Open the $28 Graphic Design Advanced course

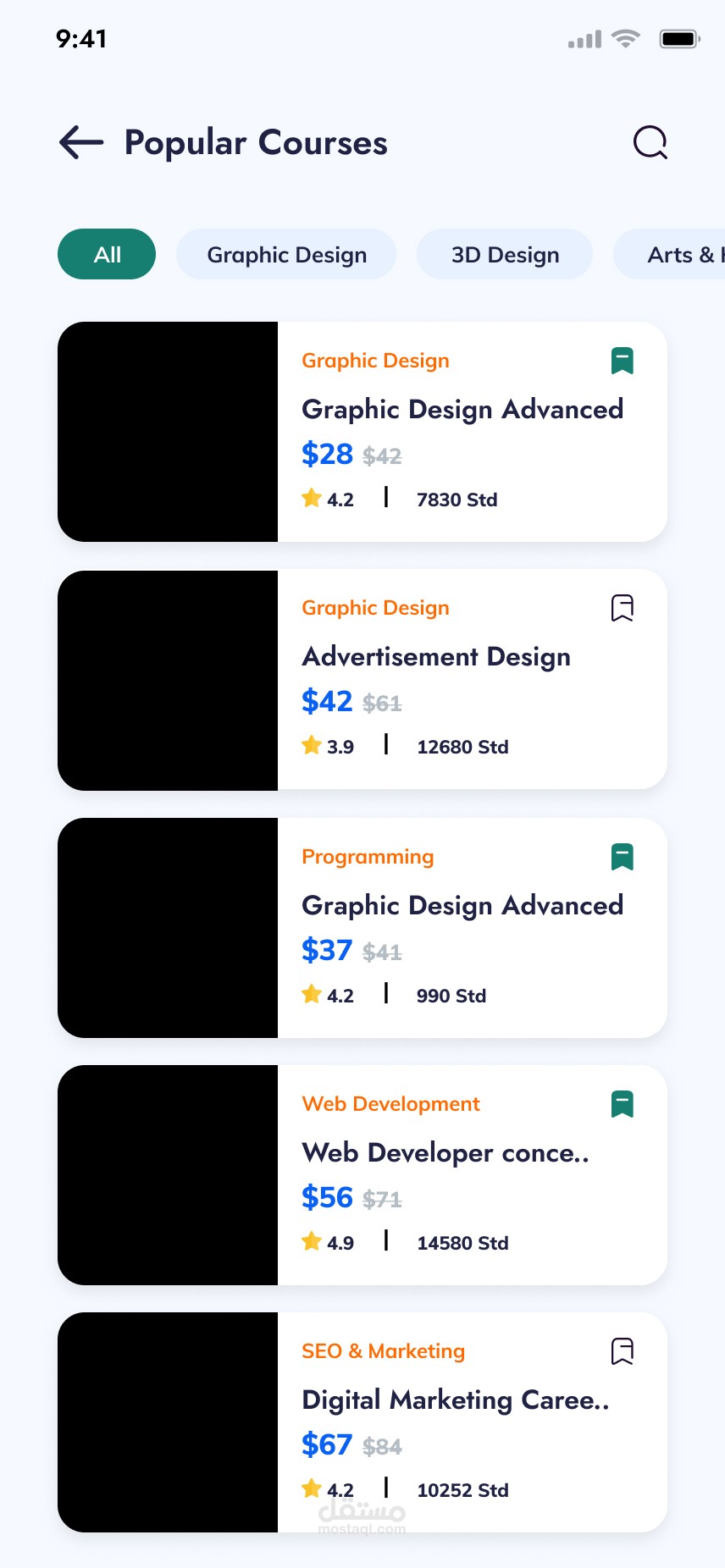coord(462,410)
